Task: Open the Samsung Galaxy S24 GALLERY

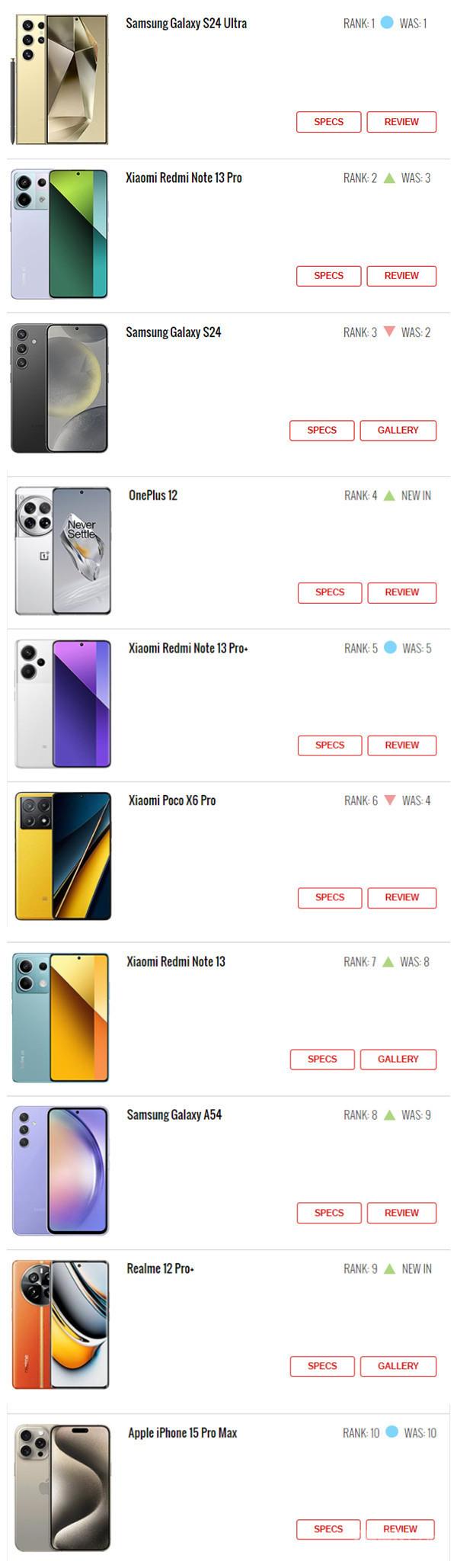Action: [398, 431]
